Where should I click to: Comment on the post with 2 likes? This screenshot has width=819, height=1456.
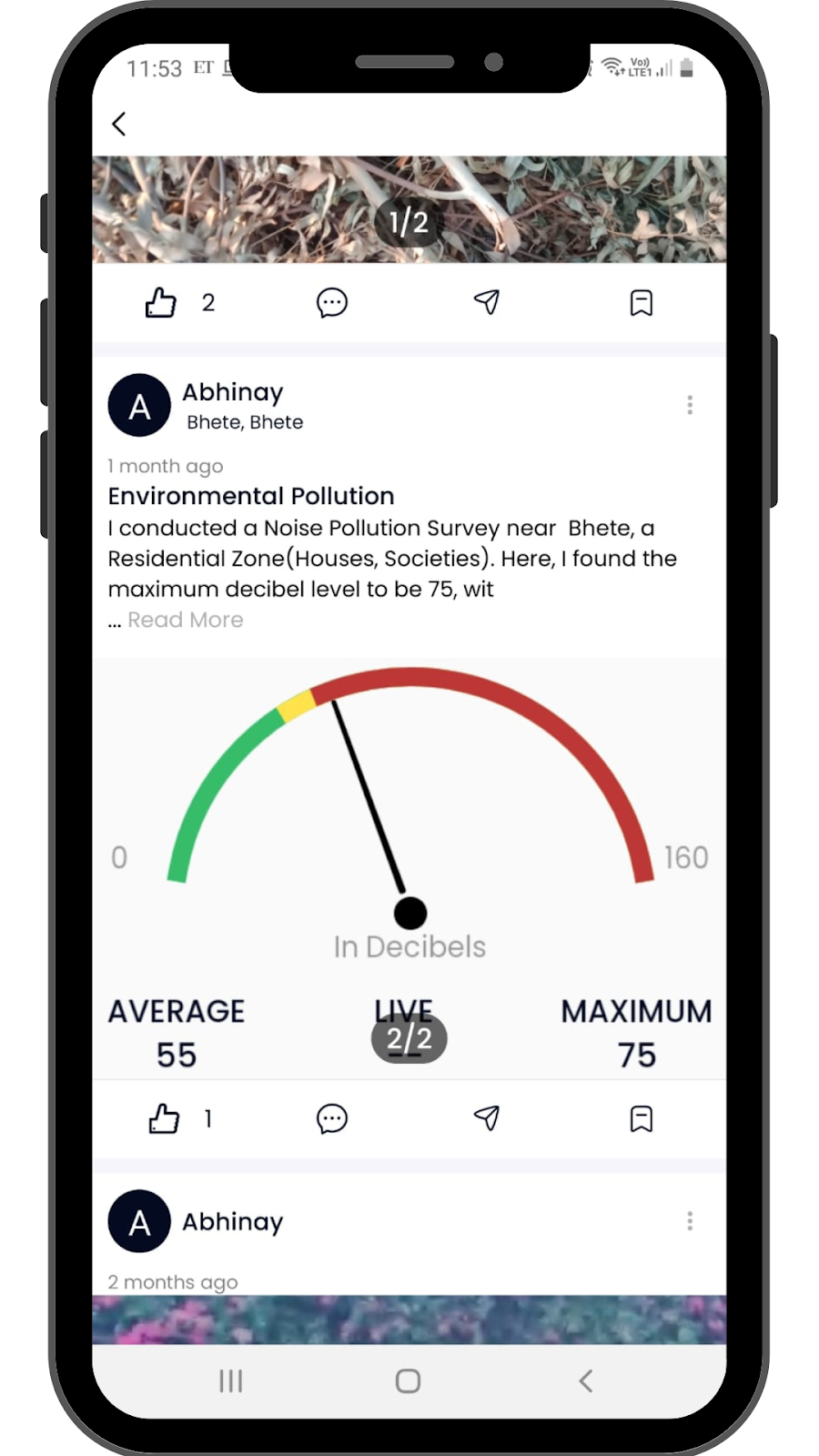pos(332,302)
